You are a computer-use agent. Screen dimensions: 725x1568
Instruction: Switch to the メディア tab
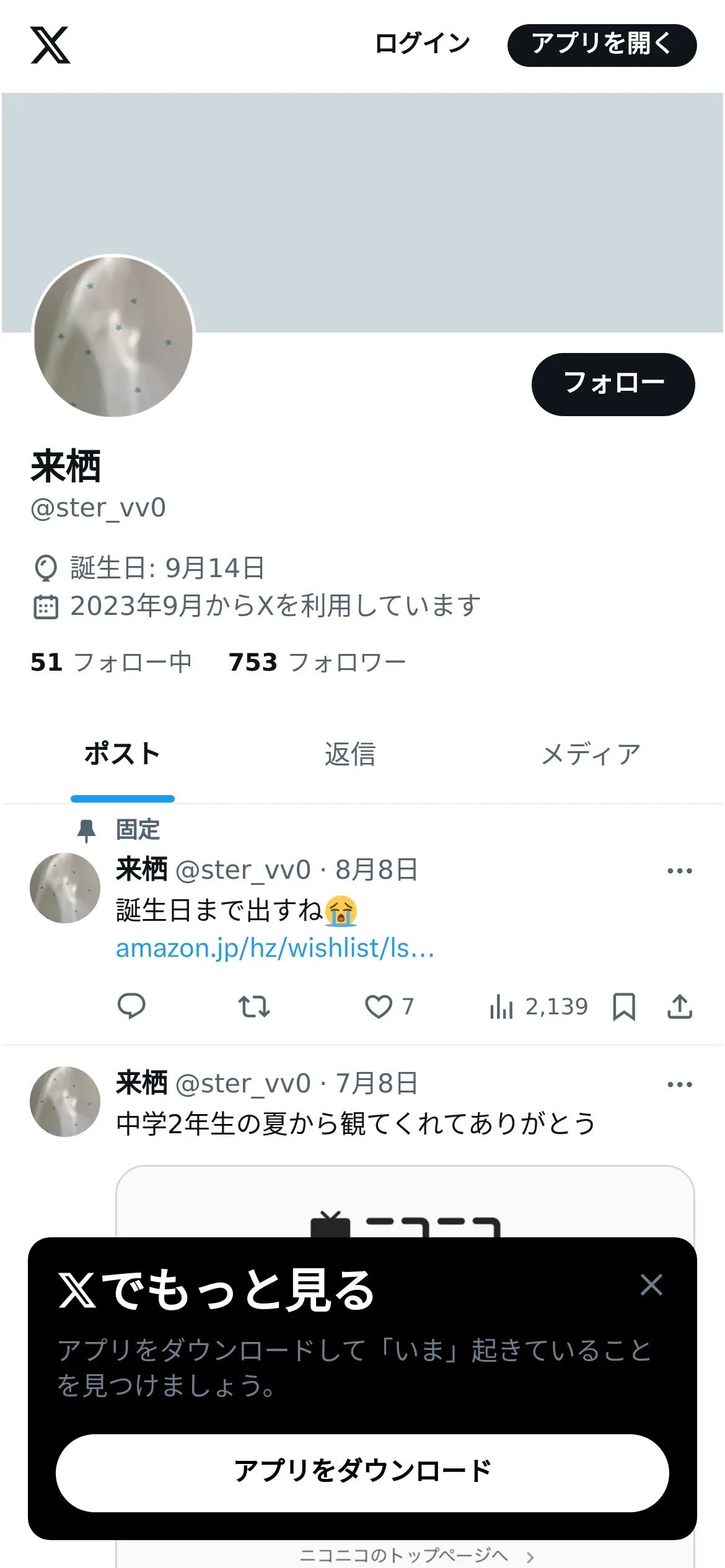[591, 754]
